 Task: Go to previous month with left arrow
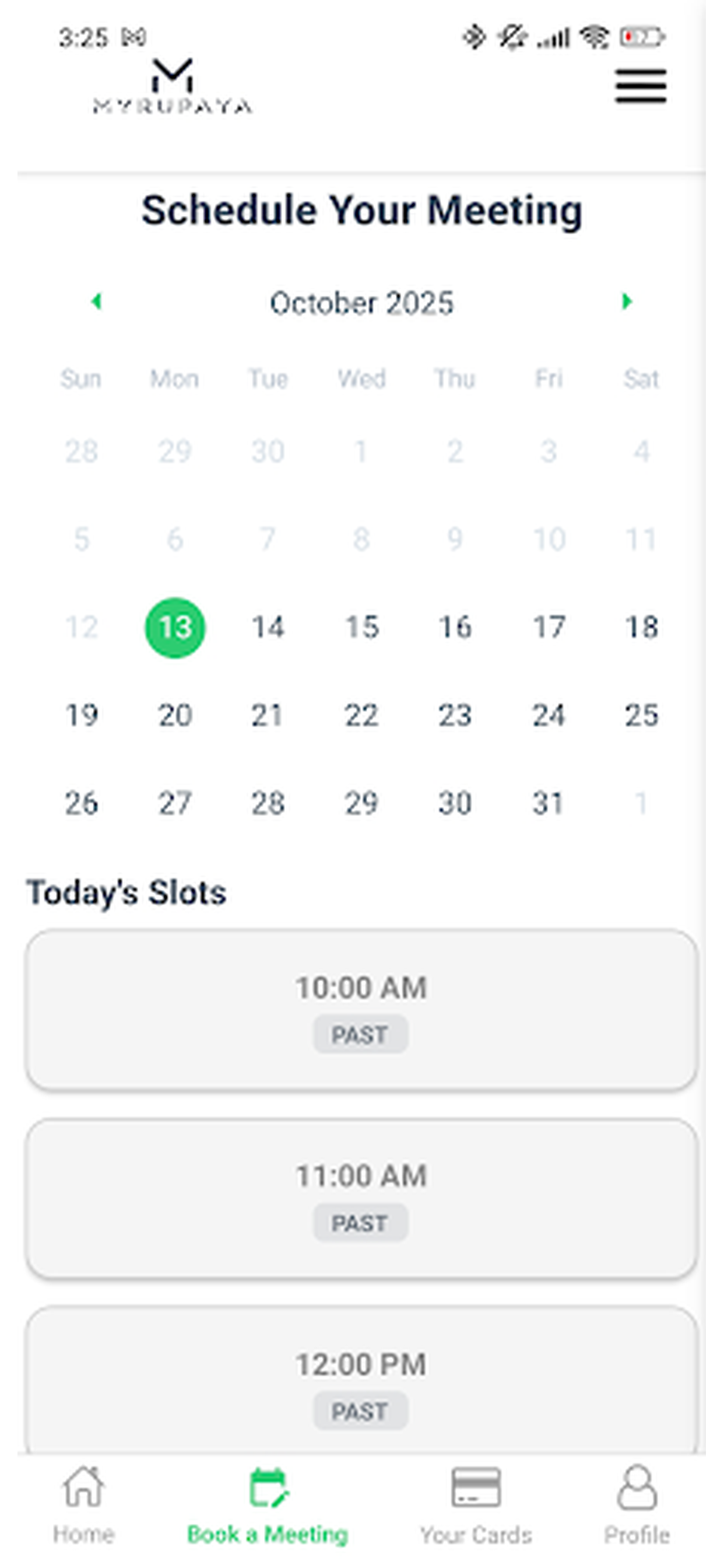point(96,303)
